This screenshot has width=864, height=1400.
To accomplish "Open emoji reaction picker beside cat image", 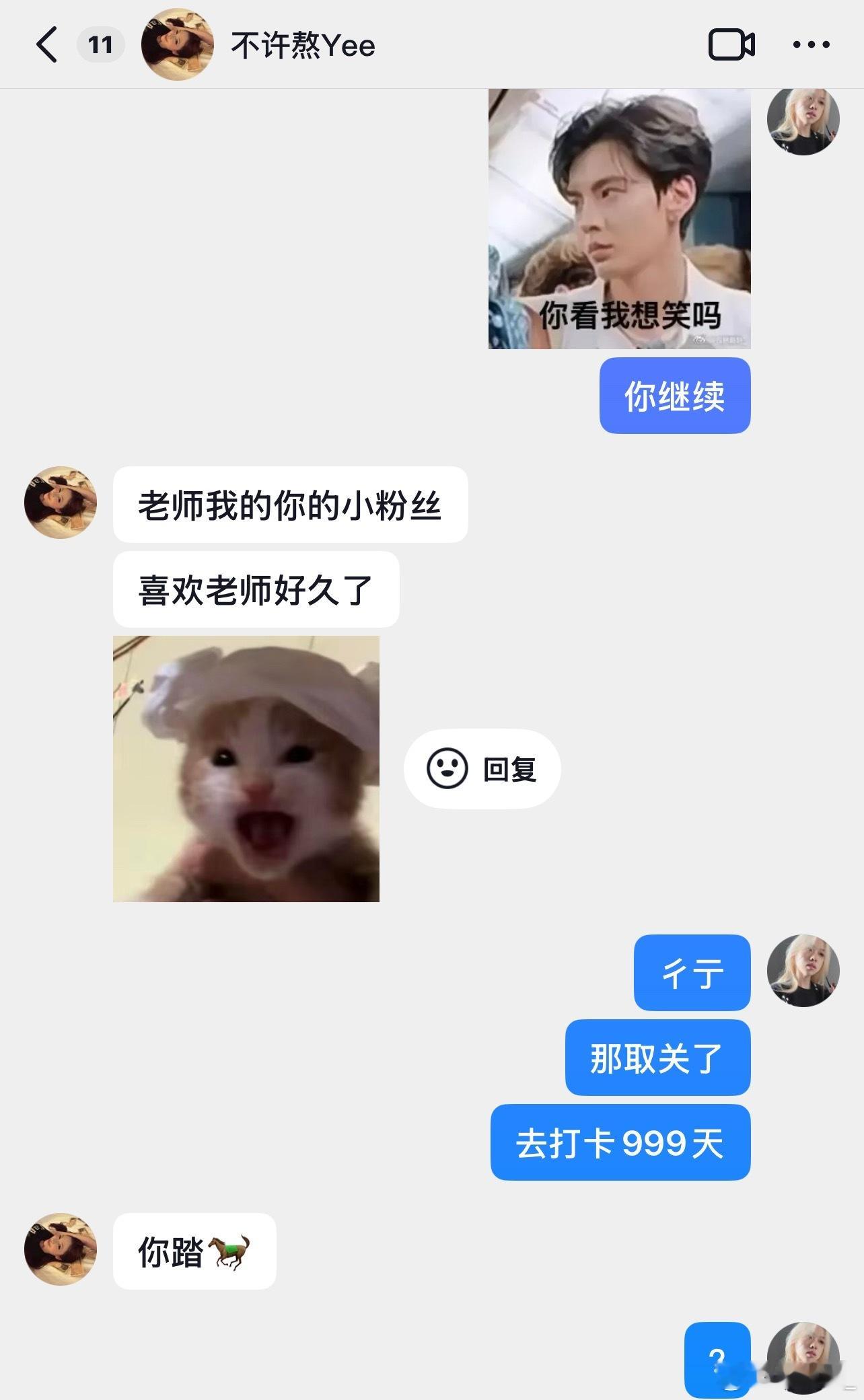I will click(449, 770).
